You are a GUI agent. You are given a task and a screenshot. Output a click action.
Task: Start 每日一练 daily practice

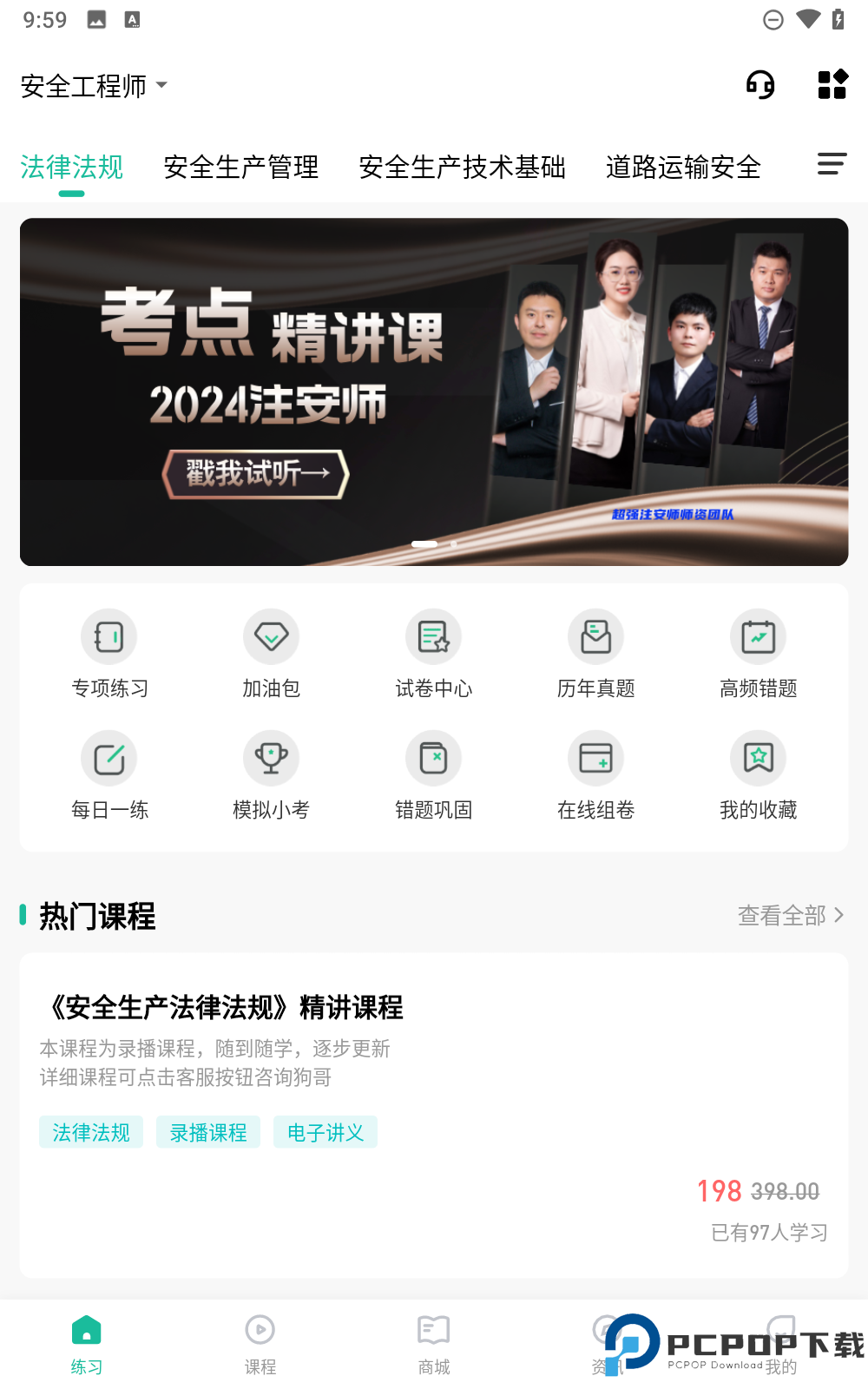(x=109, y=775)
